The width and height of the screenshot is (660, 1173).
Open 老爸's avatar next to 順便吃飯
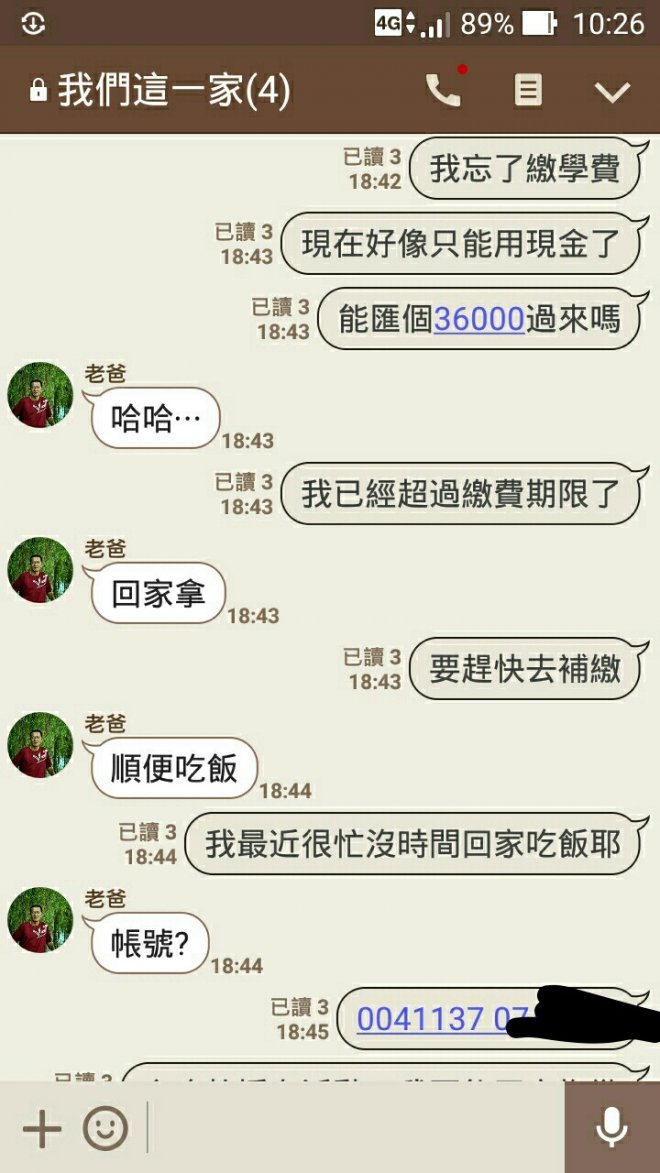41,746
